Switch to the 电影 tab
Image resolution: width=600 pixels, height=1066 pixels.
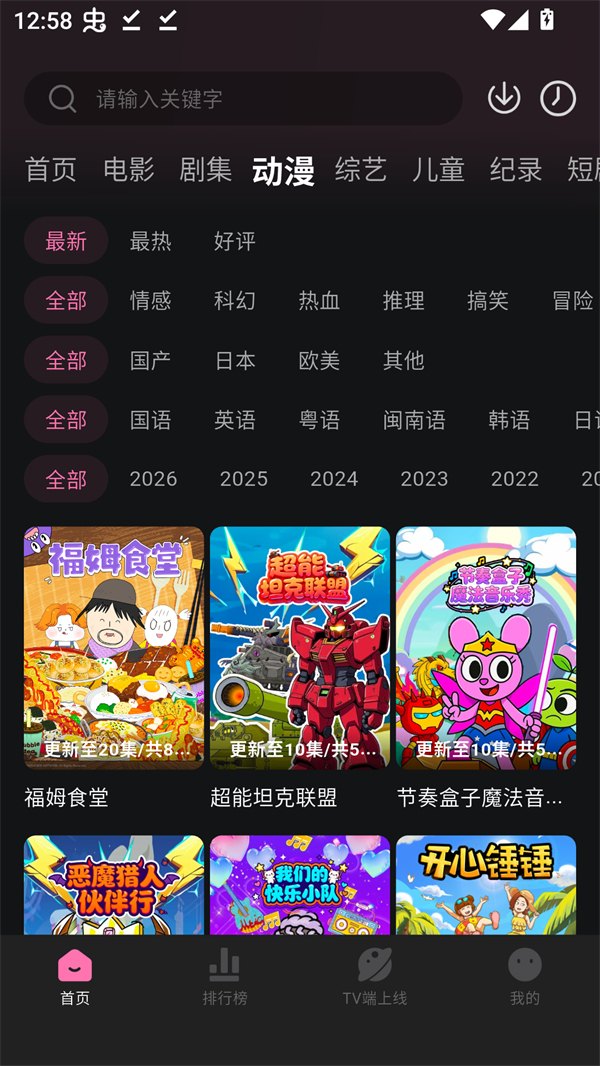[x=129, y=170]
